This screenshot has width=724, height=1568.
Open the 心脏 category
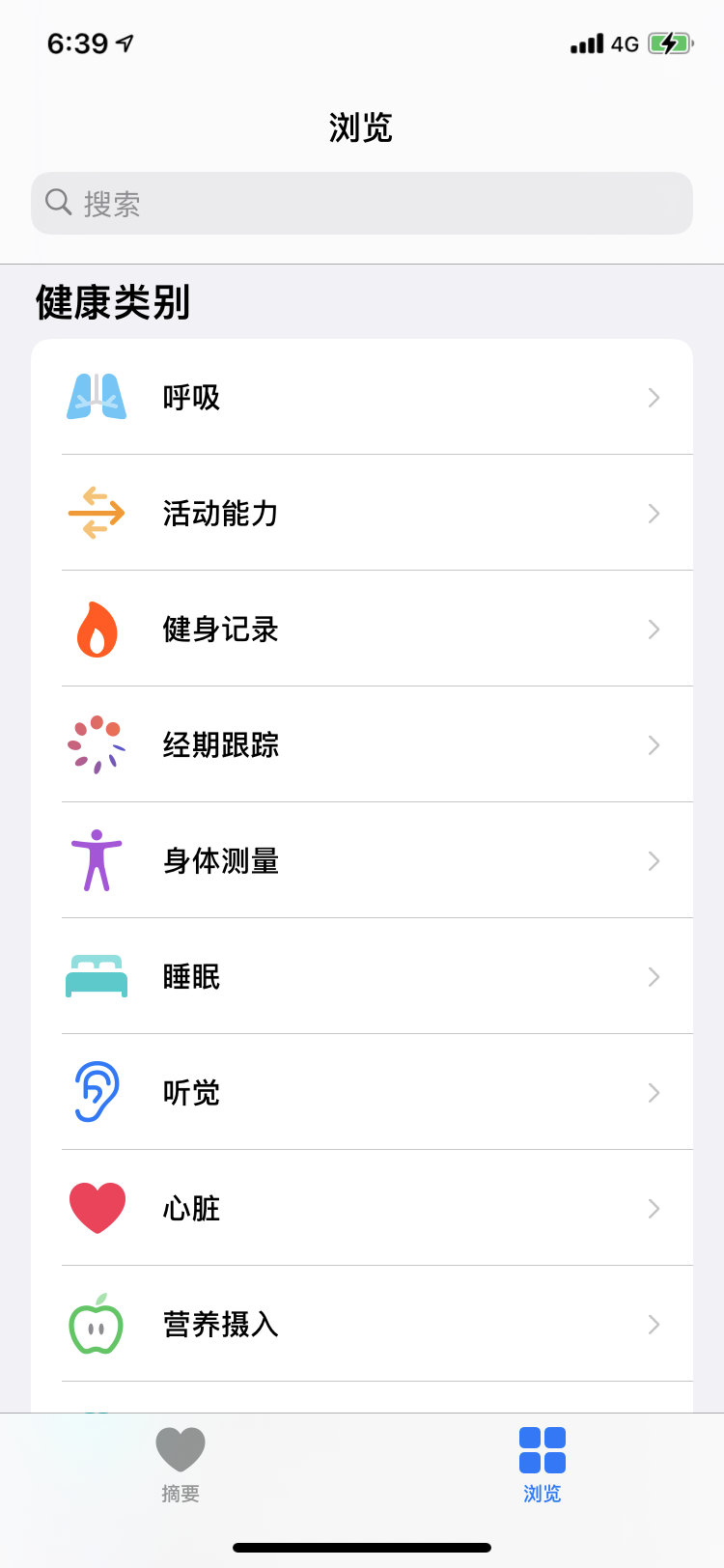362,1208
